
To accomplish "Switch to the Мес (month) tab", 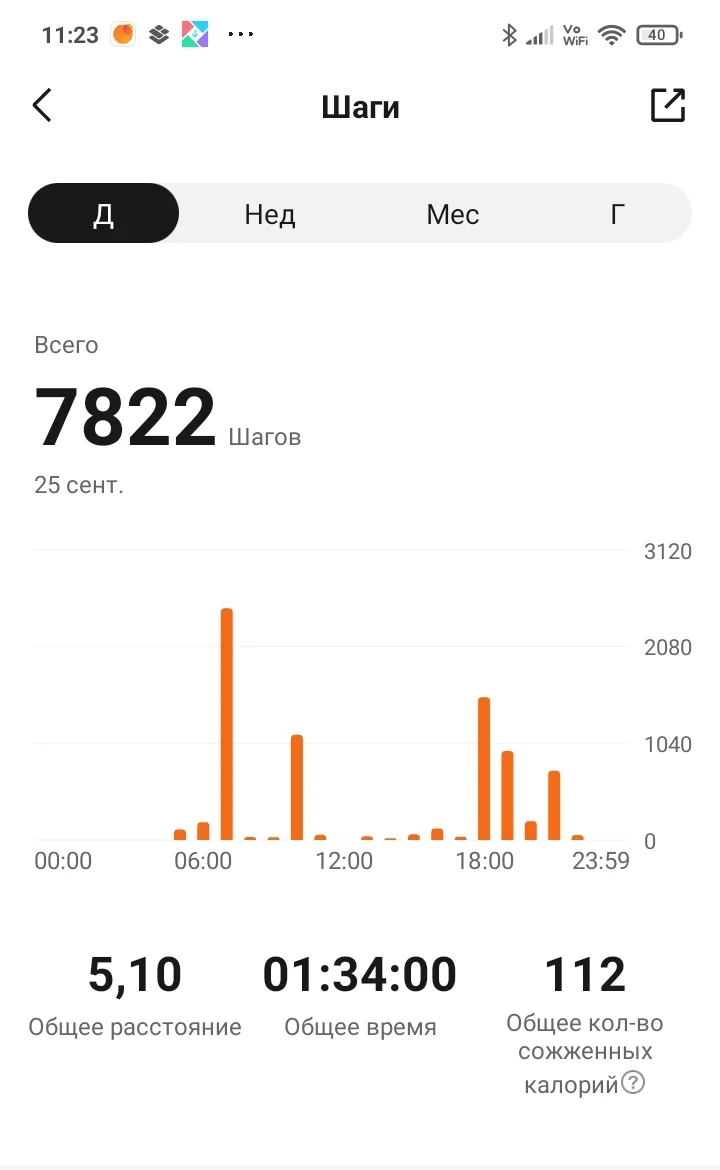I will [453, 214].
